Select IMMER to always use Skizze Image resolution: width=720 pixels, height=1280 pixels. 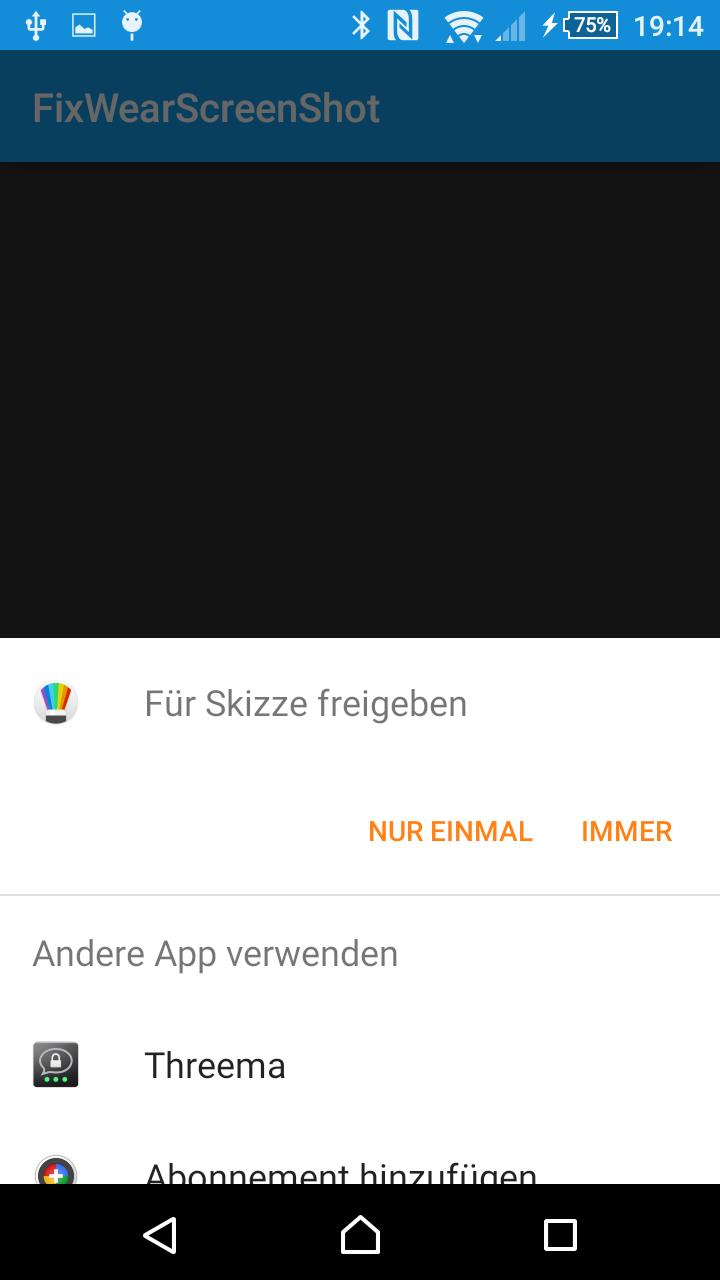[626, 831]
